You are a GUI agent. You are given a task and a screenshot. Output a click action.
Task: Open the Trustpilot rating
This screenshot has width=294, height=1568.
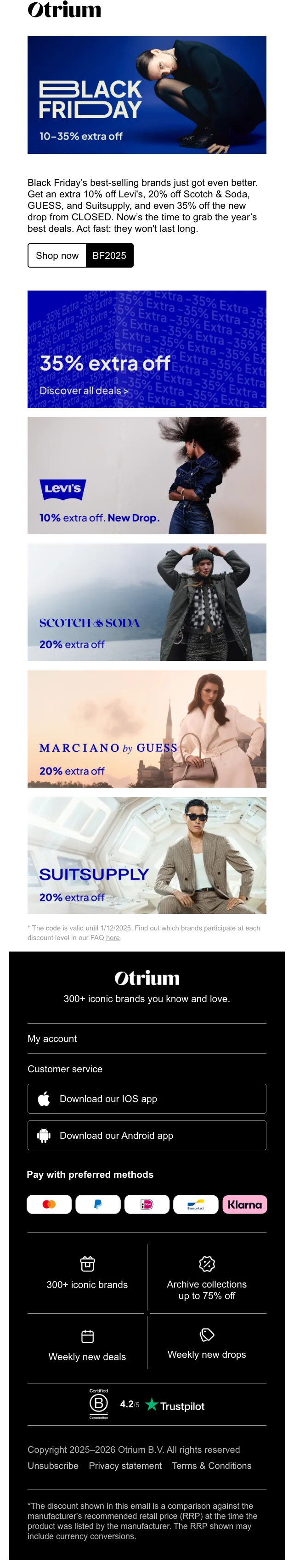point(175,1407)
